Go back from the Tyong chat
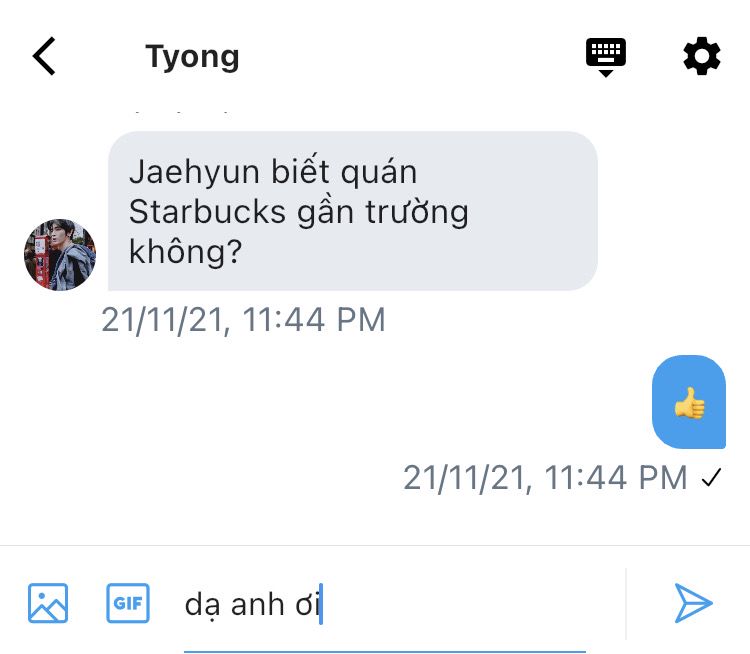 point(44,57)
